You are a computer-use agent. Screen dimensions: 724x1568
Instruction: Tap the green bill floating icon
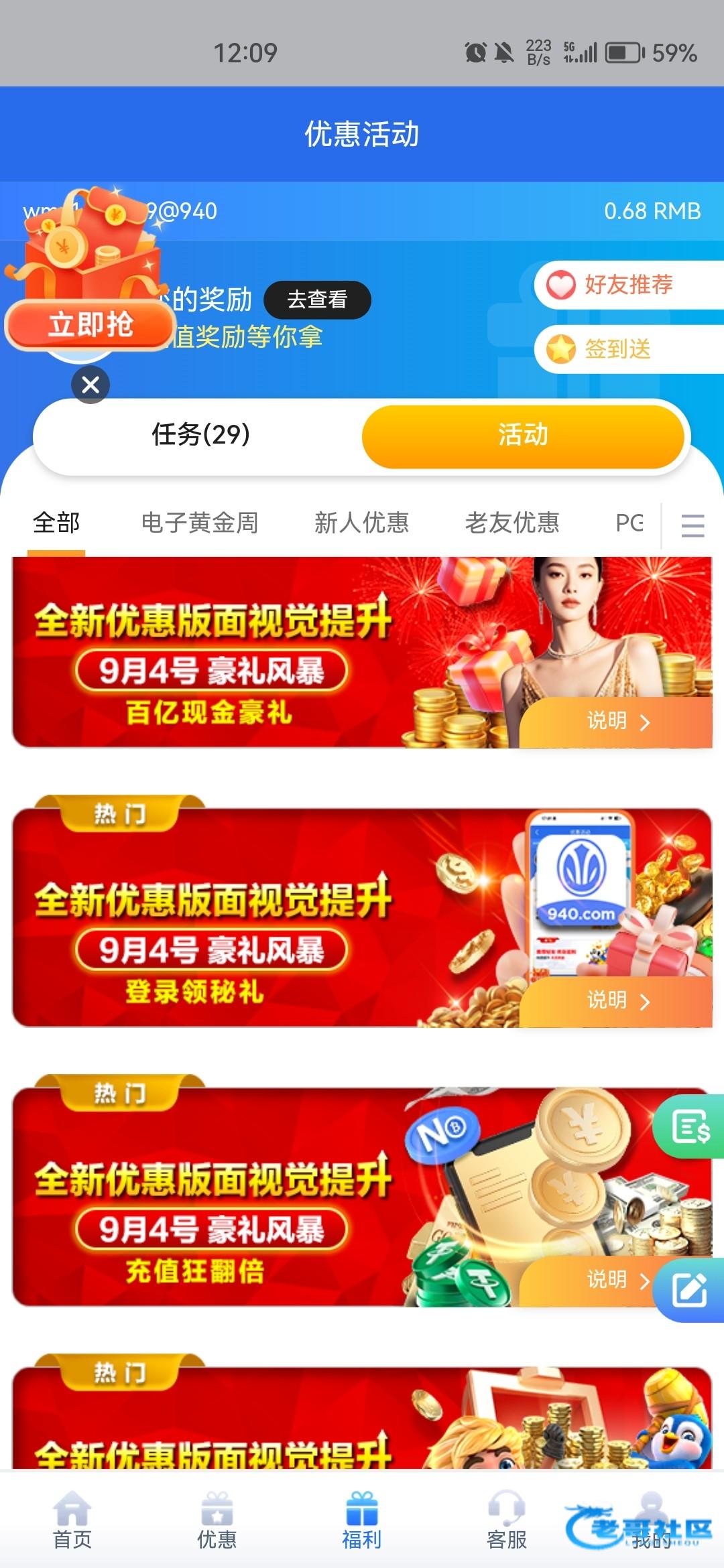pyautogui.click(x=690, y=1127)
